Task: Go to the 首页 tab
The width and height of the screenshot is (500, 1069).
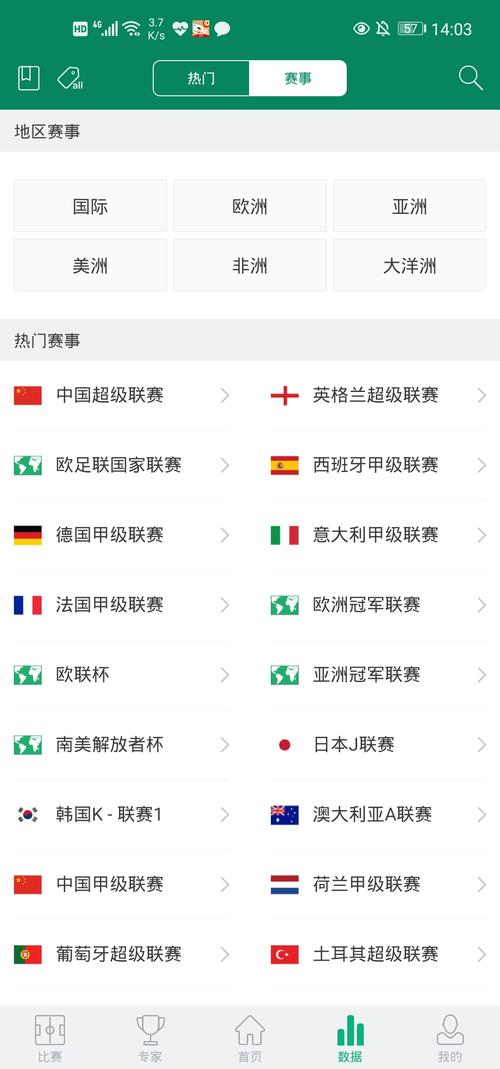Action: point(250,1038)
